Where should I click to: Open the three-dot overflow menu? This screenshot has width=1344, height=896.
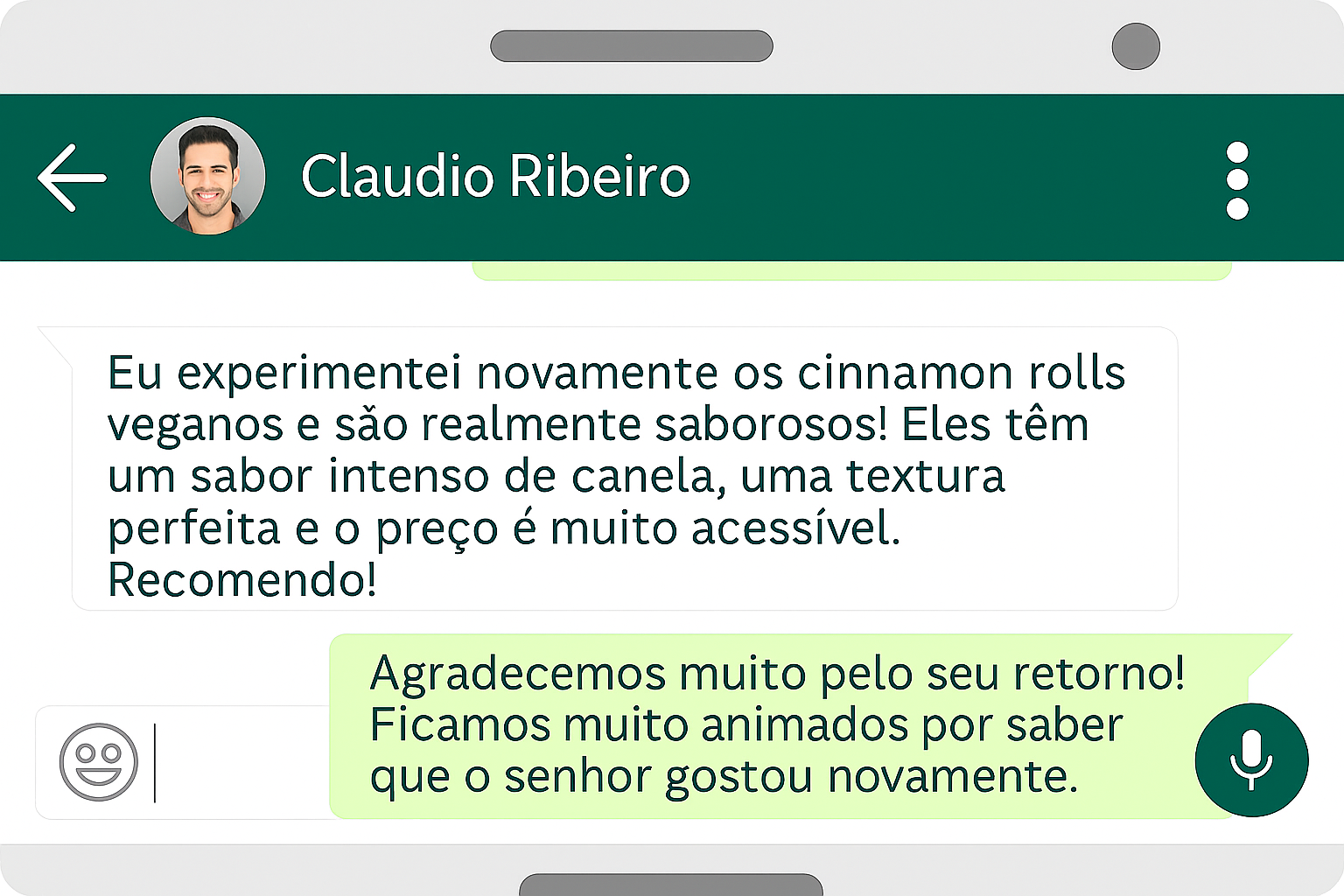[x=1236, y=179]
